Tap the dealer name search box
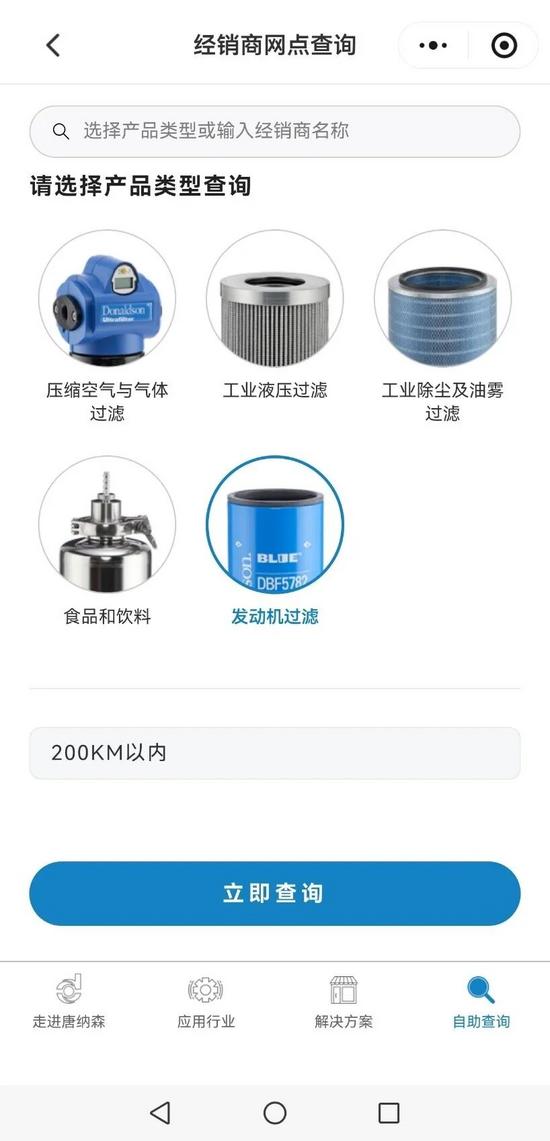The height and width of the screenshot is (1141, 550). pyautogui.click(x=275, y=132)
